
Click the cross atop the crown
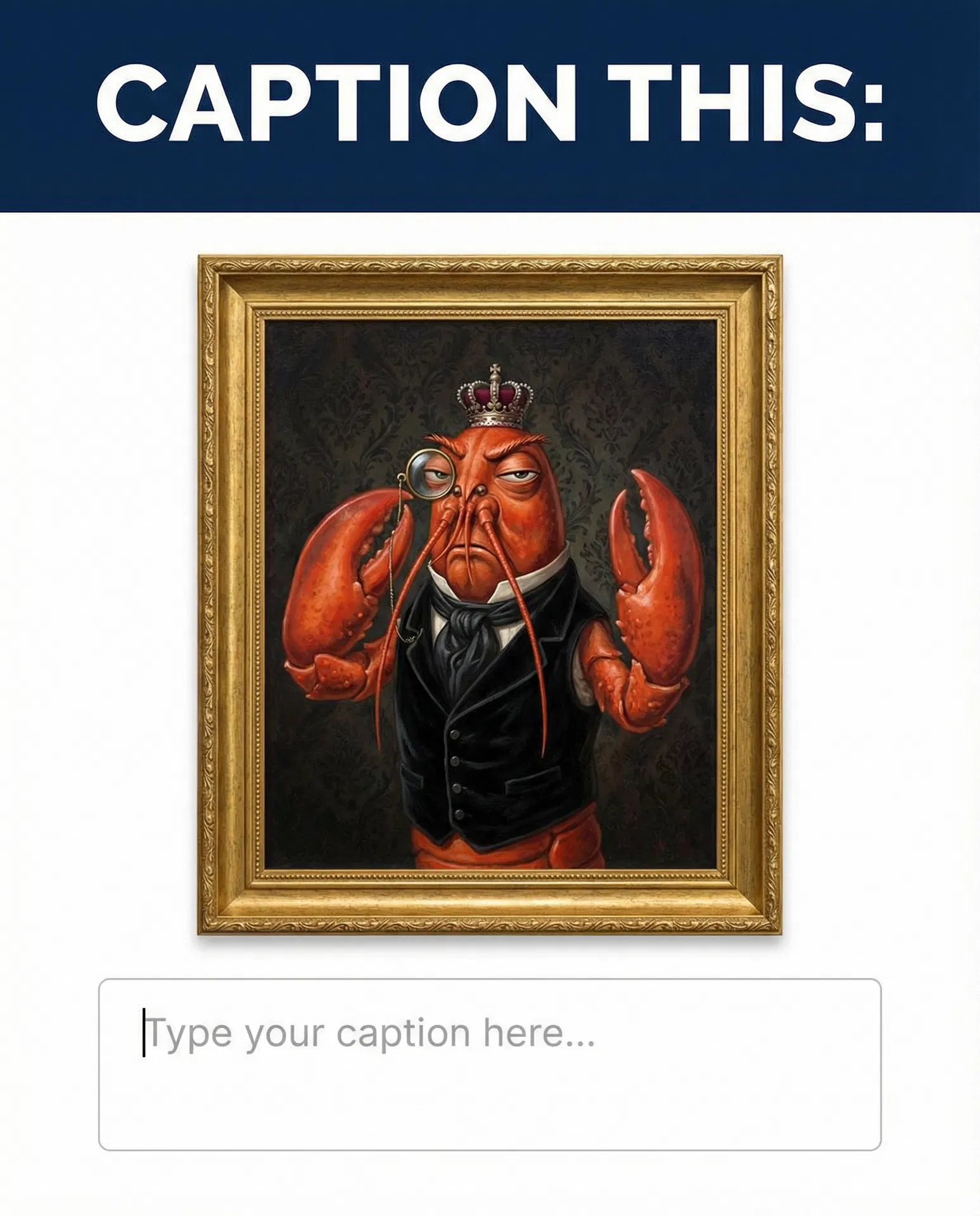click(496, 367)
